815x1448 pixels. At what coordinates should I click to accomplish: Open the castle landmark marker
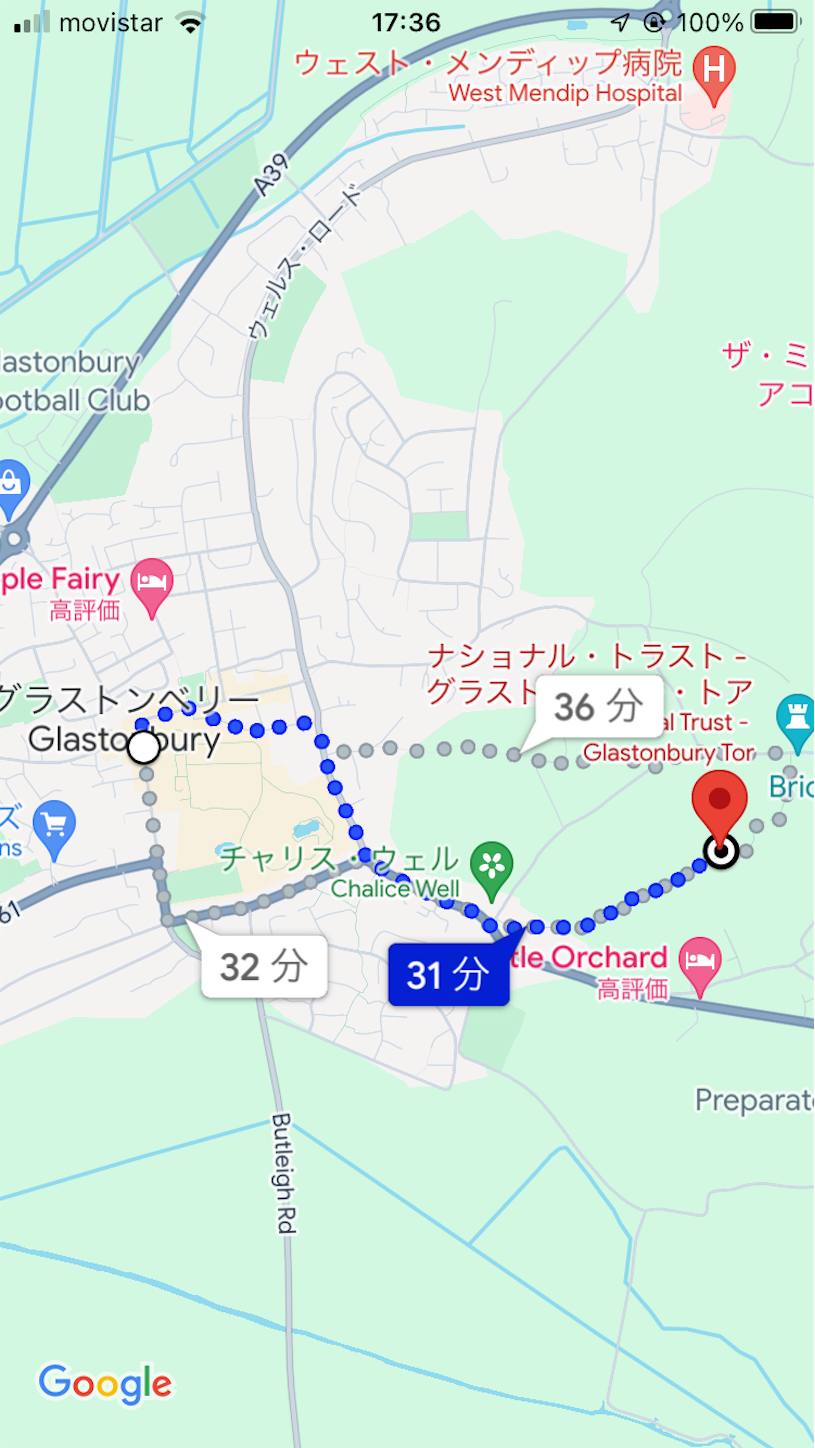coord(797,720)
